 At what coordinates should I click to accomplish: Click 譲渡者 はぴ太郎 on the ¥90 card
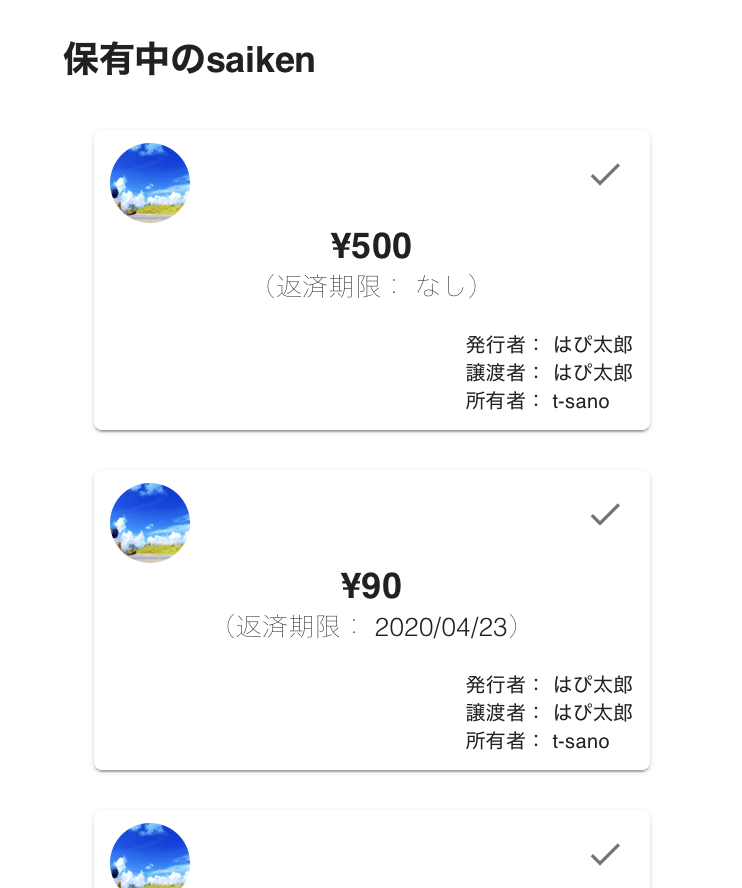547,712
